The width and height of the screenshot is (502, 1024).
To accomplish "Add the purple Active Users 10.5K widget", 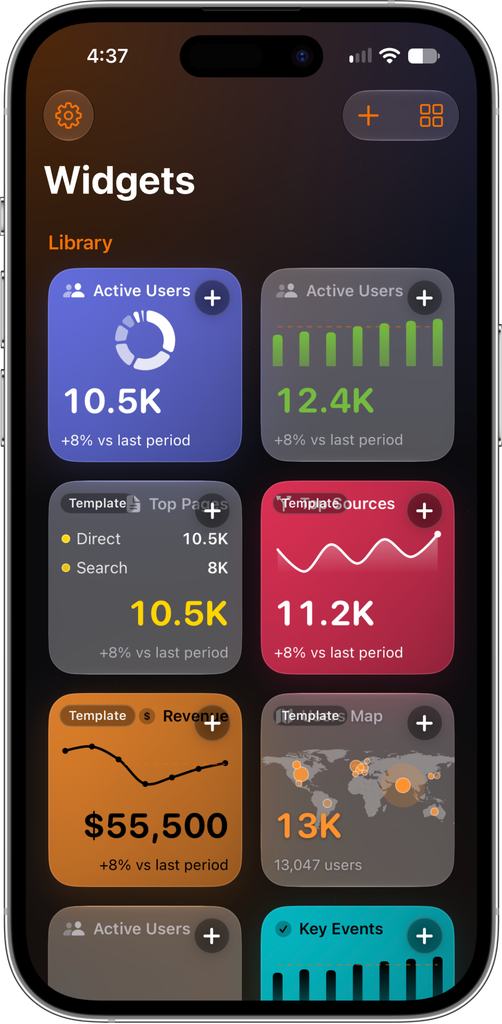I will click(212, 298).
